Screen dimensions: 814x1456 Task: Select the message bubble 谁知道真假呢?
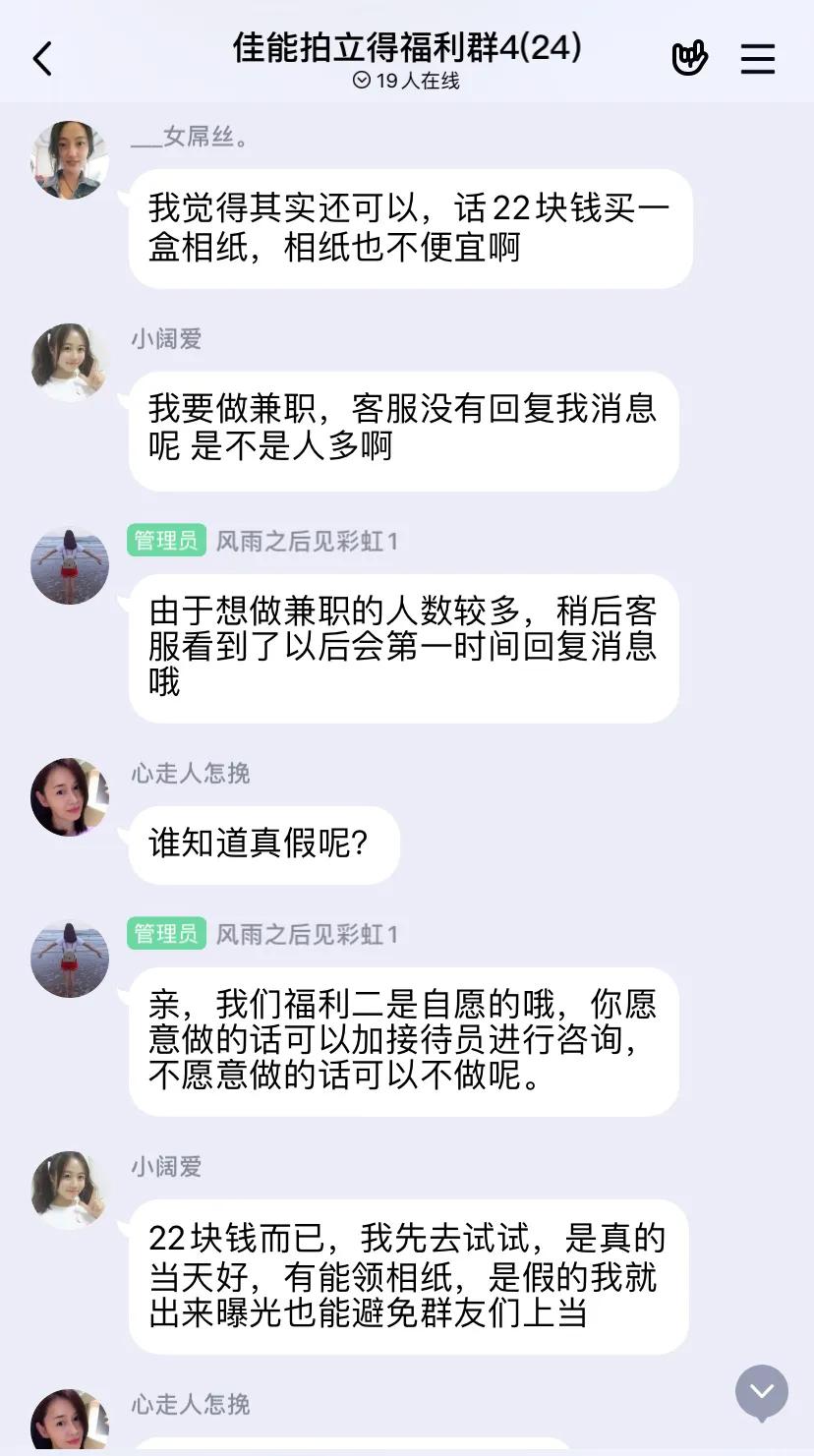coord(263,844)
